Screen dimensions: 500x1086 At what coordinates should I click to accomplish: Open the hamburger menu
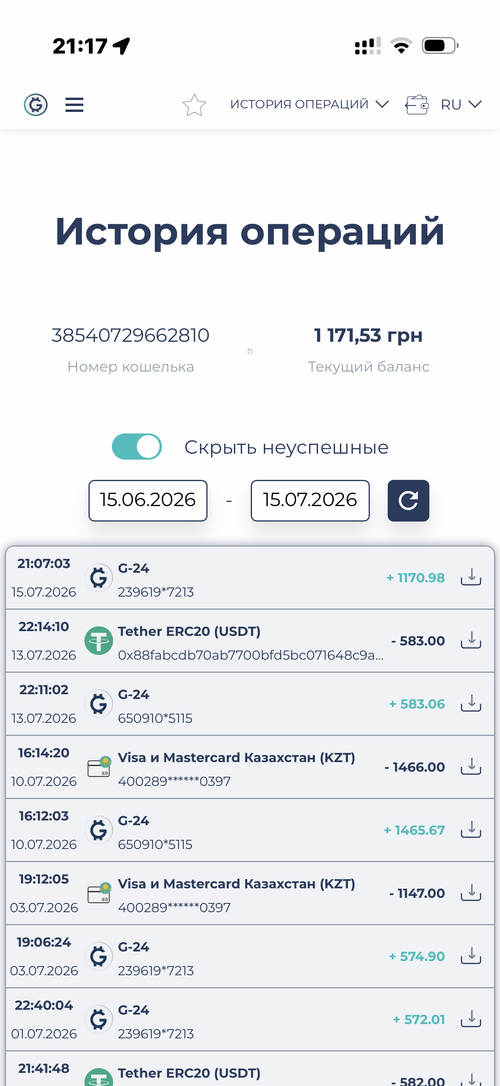[x=74, y=105]
